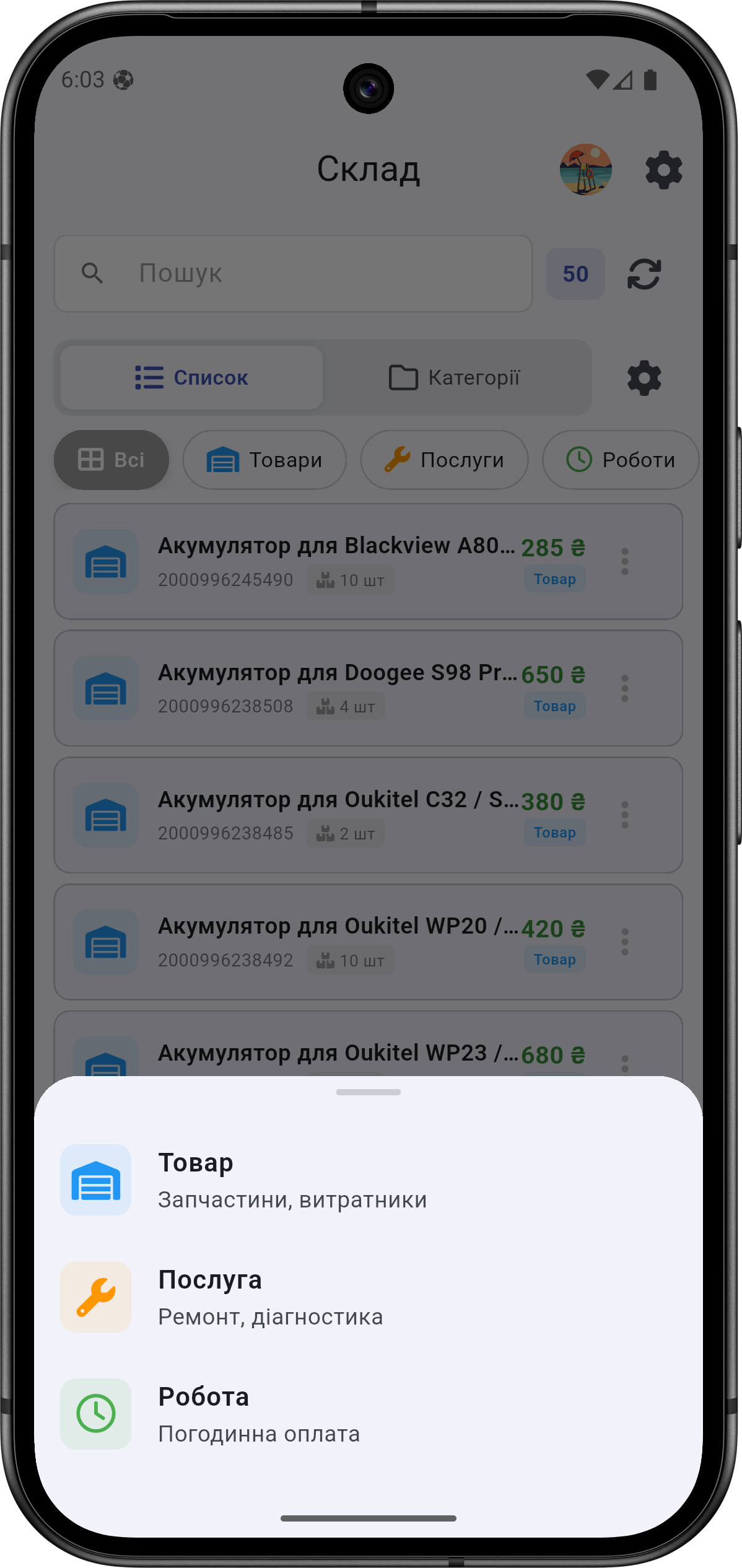Show Всі items chip

[111, 460]
